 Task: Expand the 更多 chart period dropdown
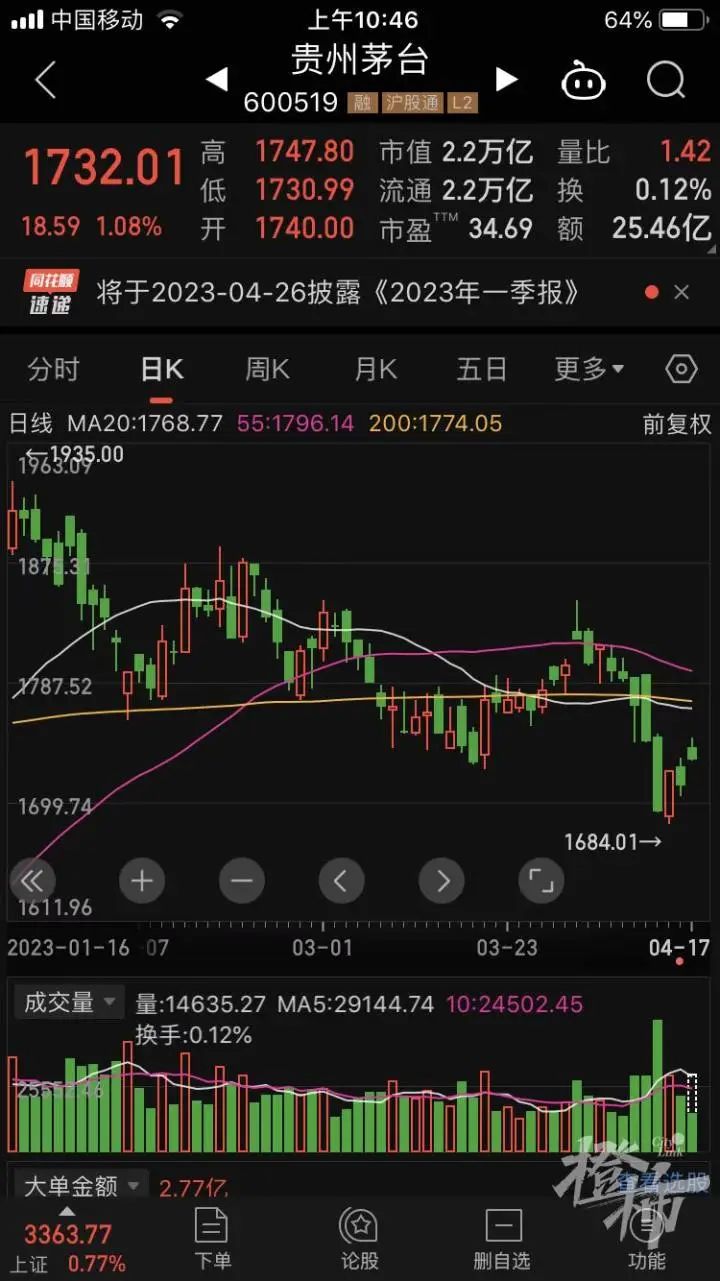[x=589, y=370]
